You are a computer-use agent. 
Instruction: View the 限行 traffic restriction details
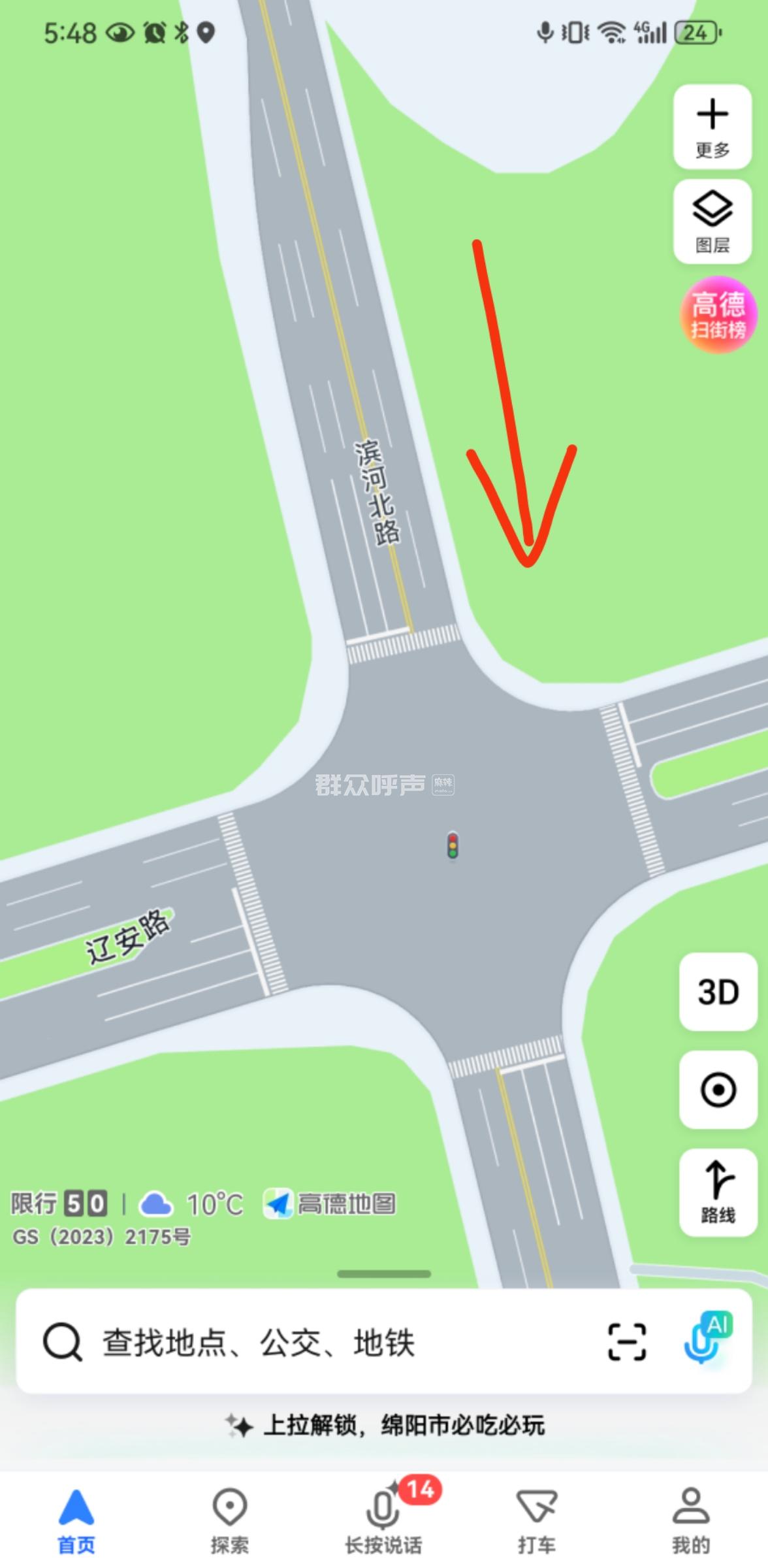pyautogui.click(x=59, y=1203)
